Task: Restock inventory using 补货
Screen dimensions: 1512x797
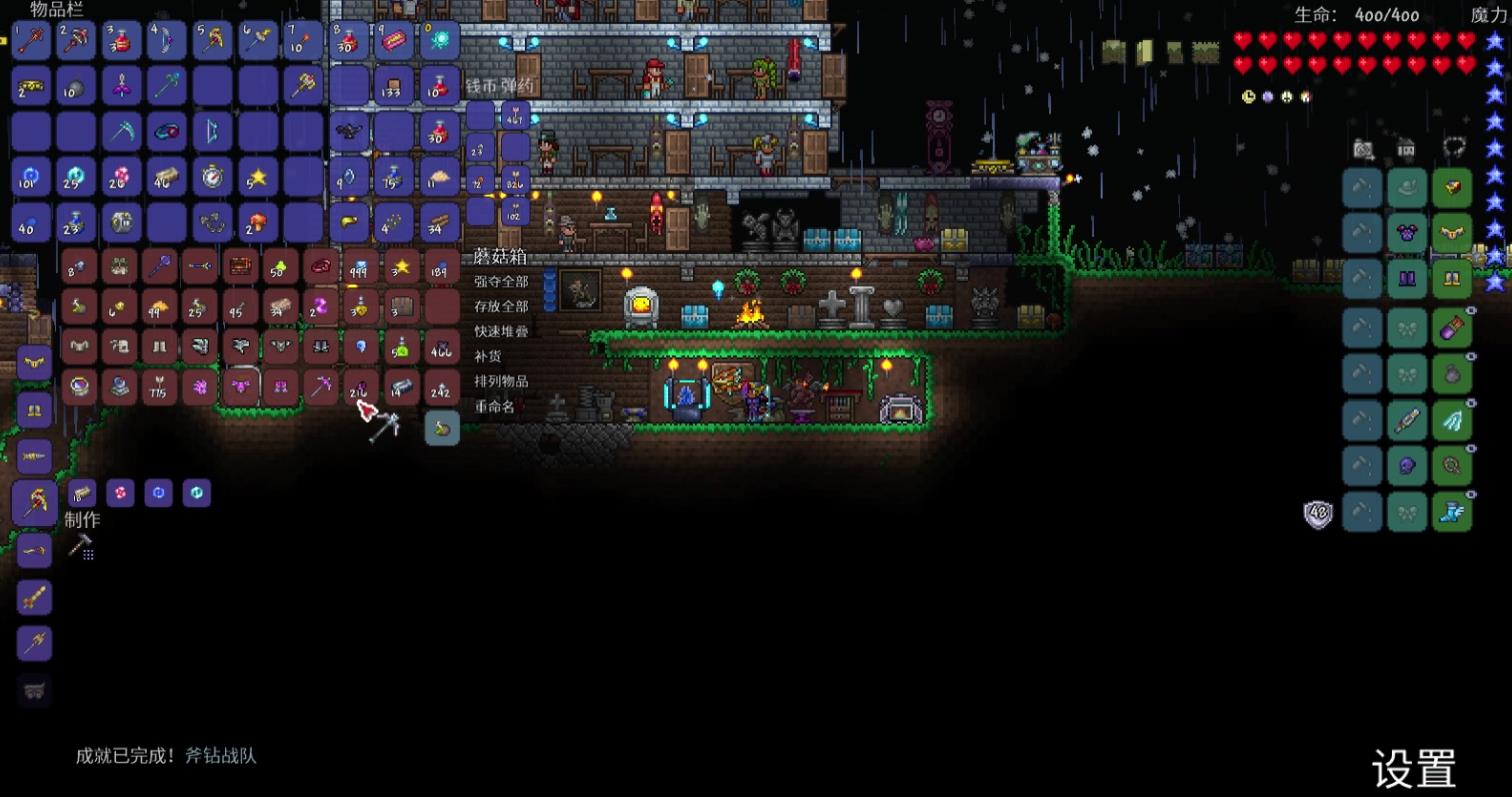Action: pyautogui.click(x=487, y=356)
